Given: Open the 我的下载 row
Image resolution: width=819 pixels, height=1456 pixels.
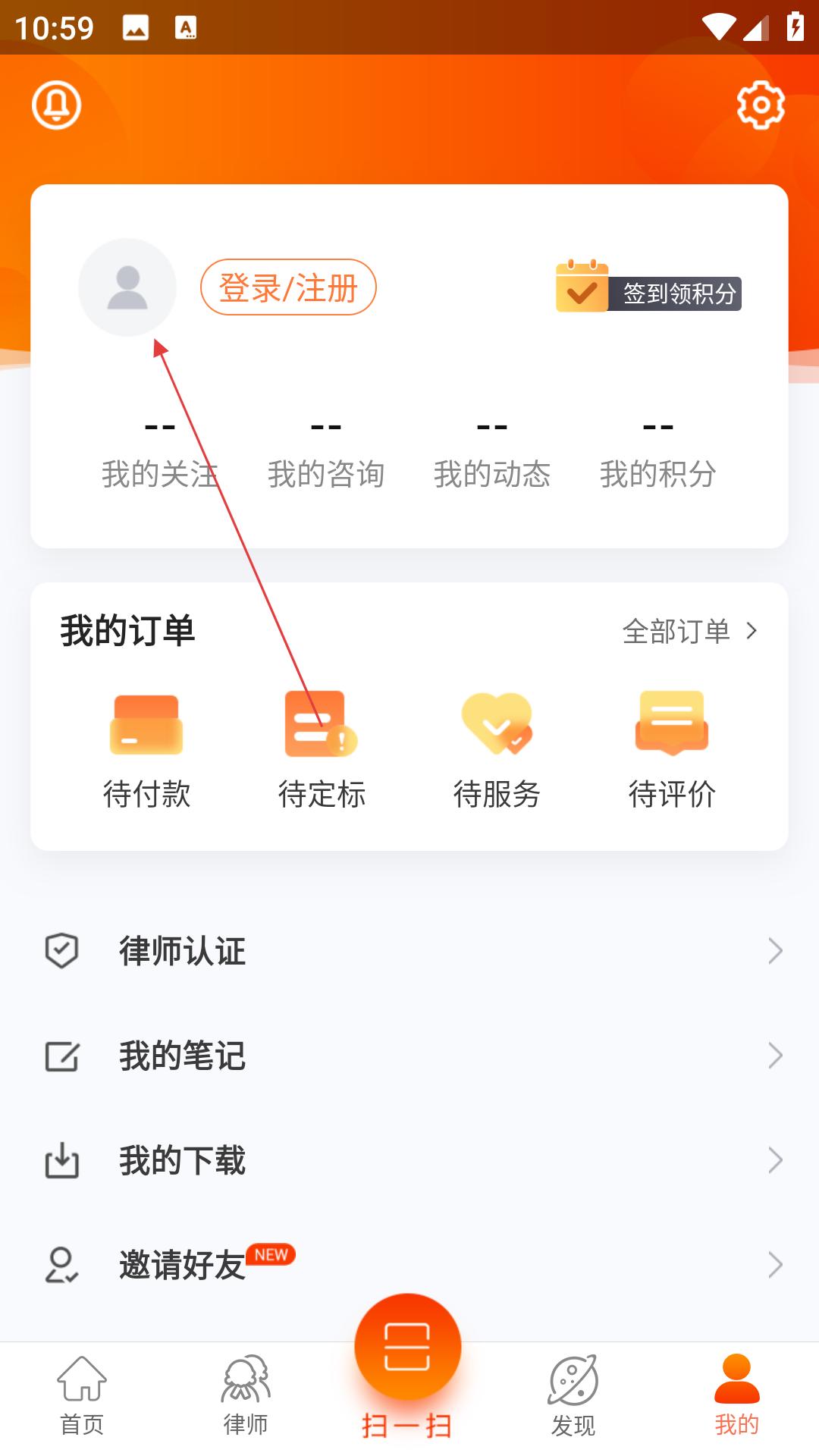Looking at the screenshot, I should coord(409,1160).
